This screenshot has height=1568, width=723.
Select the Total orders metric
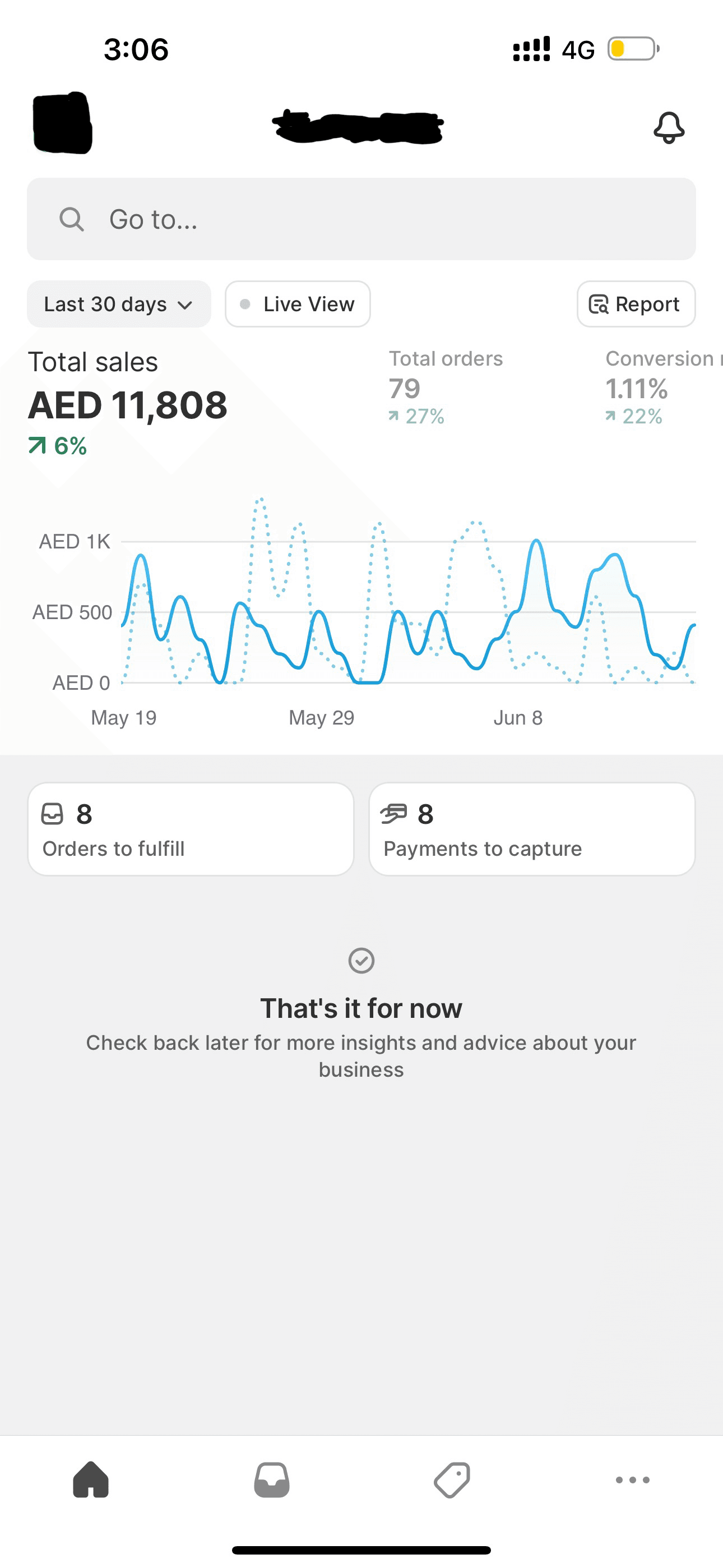click(x=446, y=387)
